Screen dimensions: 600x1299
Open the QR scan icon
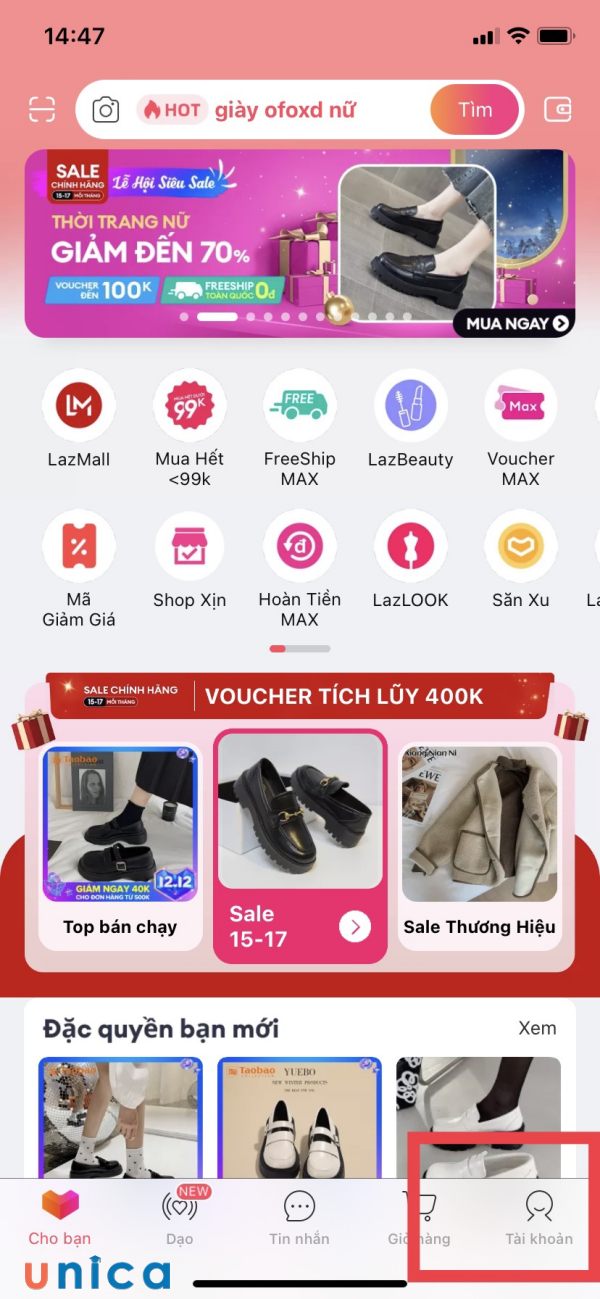click(42, 109)
